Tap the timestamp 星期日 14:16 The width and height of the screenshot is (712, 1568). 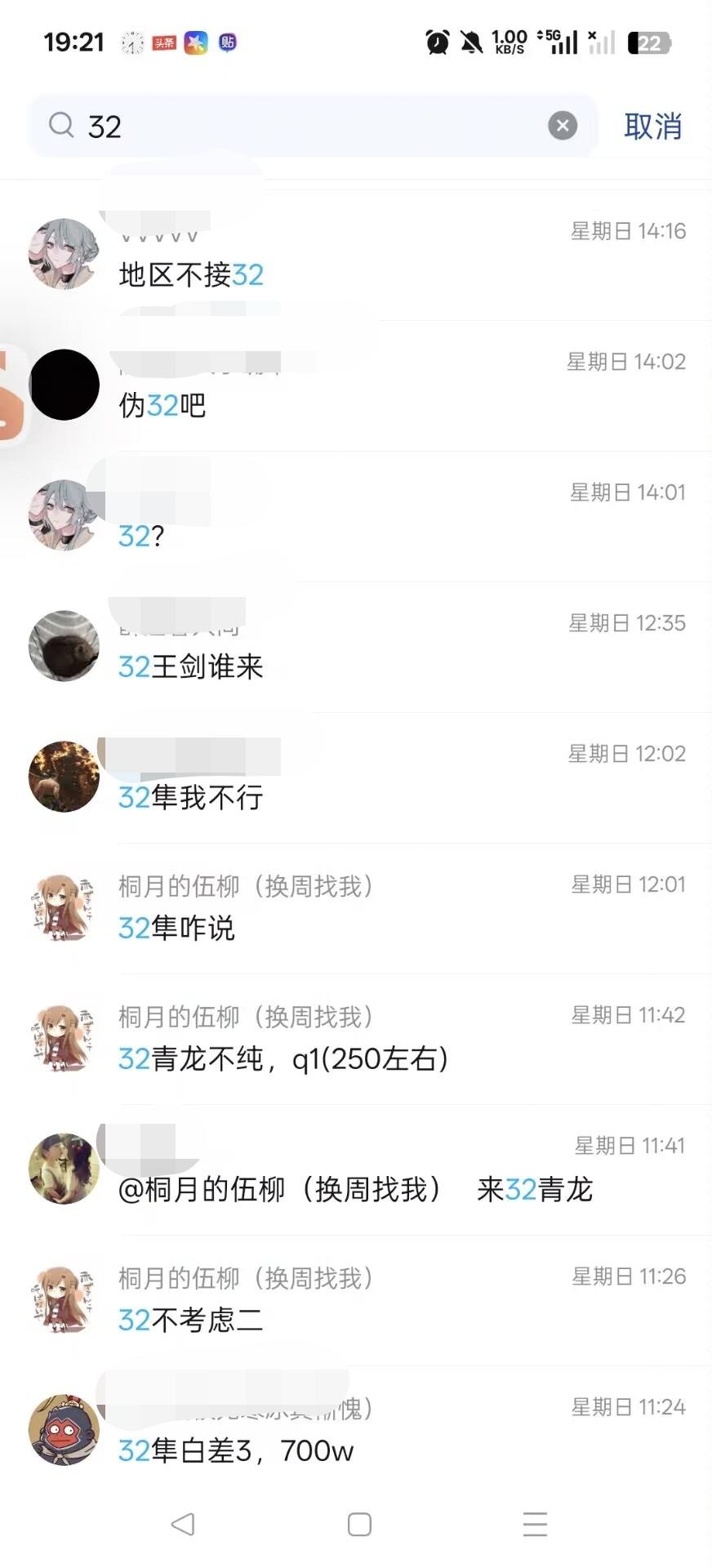coord(627,231)
